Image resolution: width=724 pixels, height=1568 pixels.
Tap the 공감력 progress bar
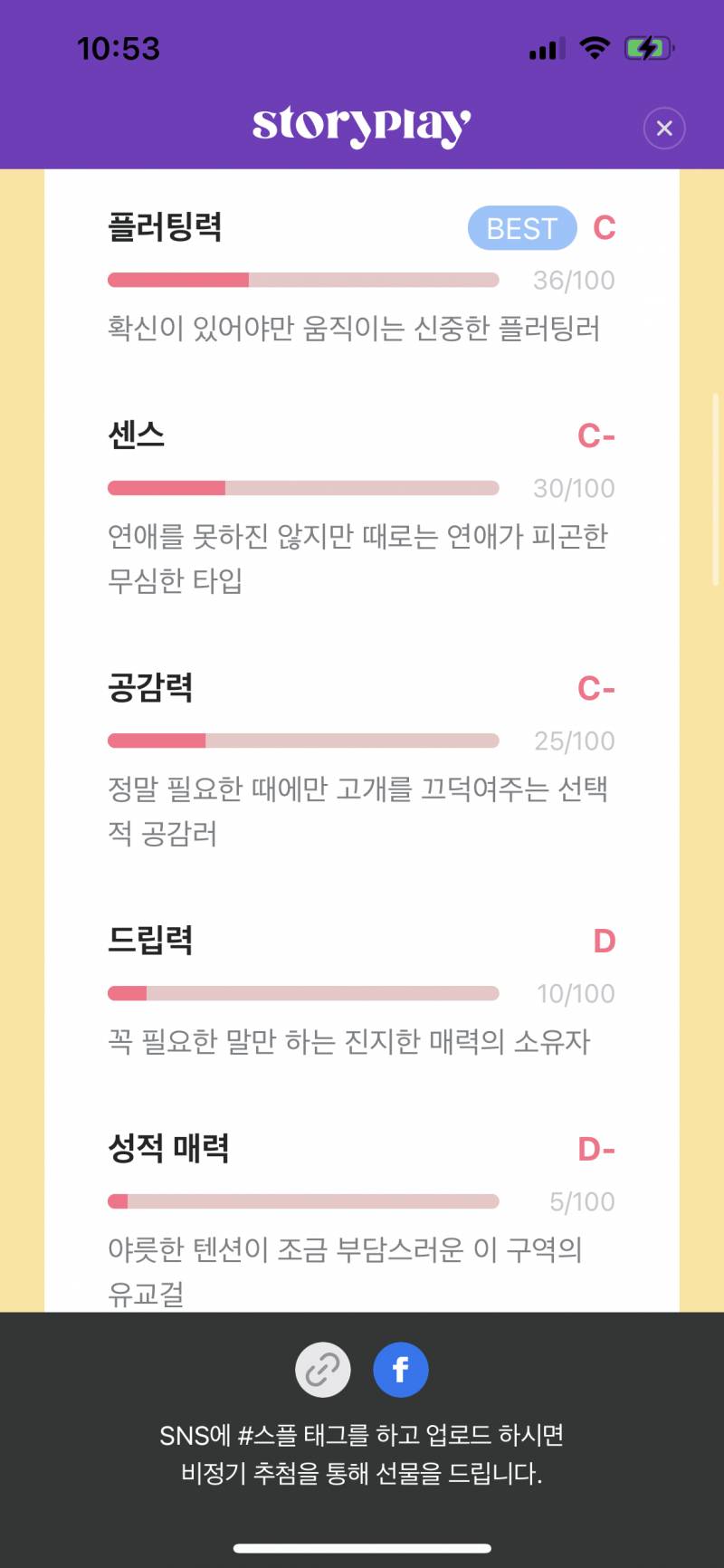pos(303,740)
